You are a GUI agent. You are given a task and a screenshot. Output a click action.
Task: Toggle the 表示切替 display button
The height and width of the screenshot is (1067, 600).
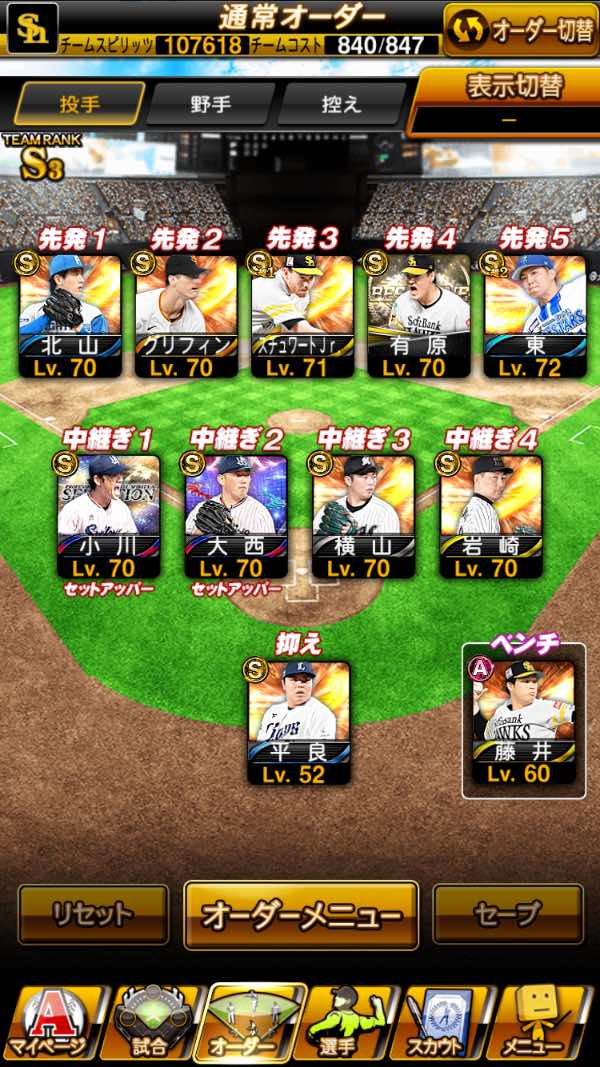(x=505, y=102)
